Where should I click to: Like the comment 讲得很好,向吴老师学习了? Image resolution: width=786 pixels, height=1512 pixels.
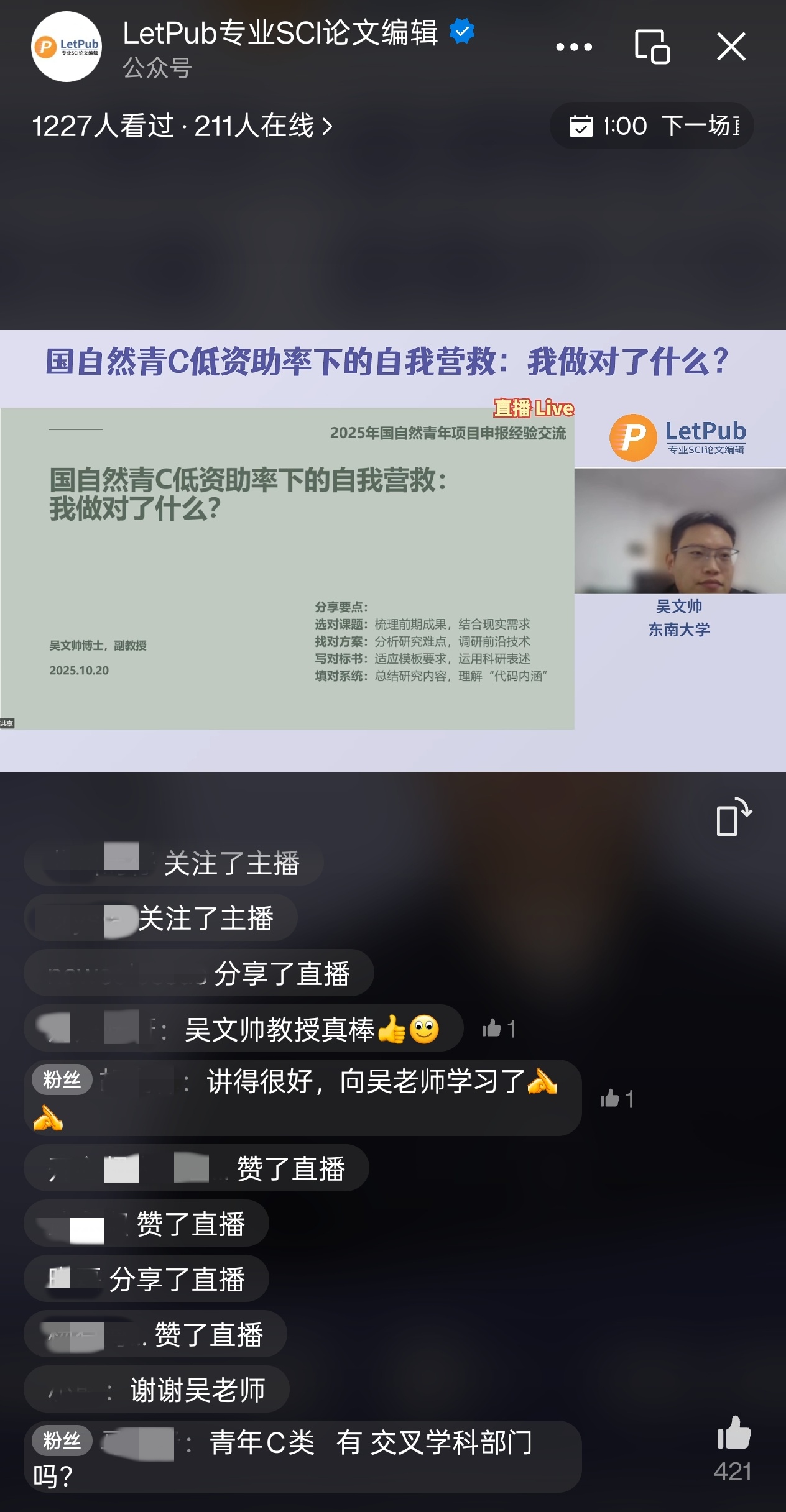(x=616, y=1099)
